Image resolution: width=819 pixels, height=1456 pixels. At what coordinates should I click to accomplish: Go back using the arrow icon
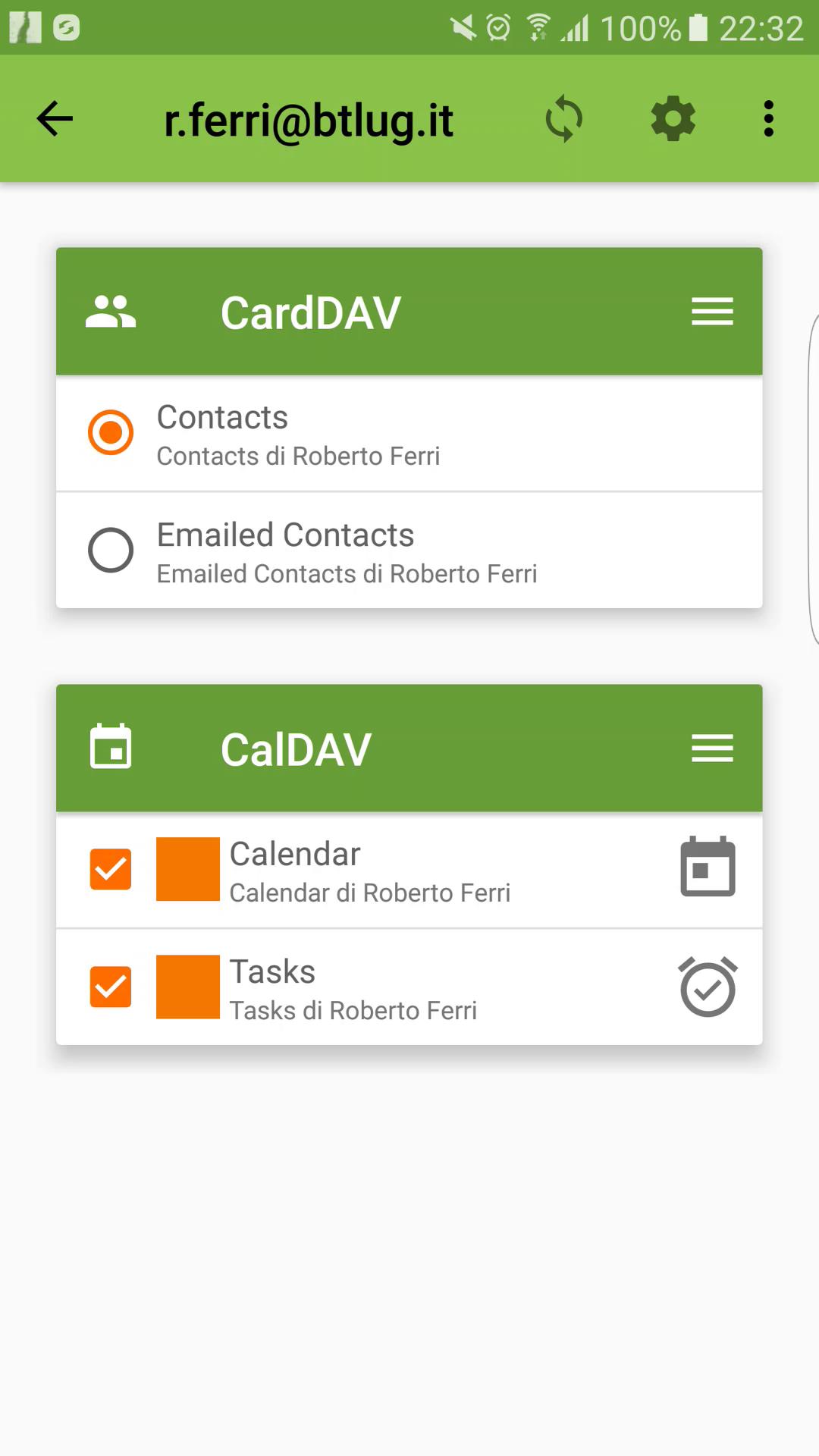(55, 119)
